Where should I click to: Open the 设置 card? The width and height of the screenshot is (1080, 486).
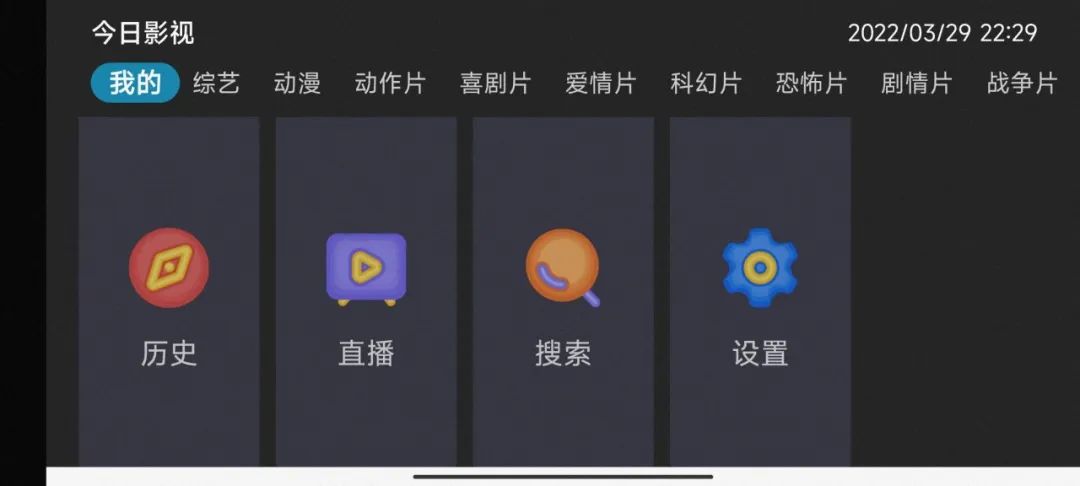point(760,291)
